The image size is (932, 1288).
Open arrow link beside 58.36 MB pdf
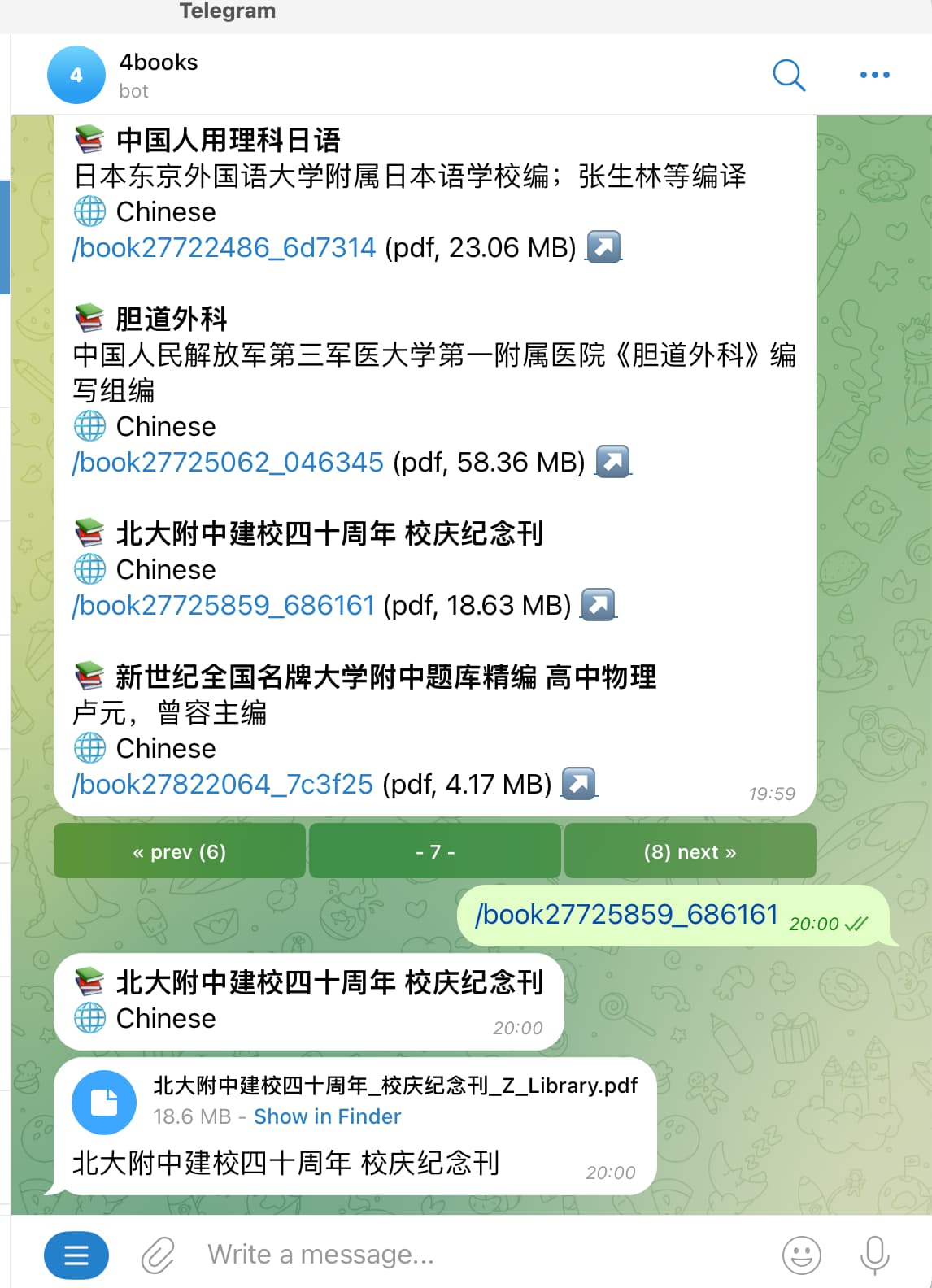point(612,462)
